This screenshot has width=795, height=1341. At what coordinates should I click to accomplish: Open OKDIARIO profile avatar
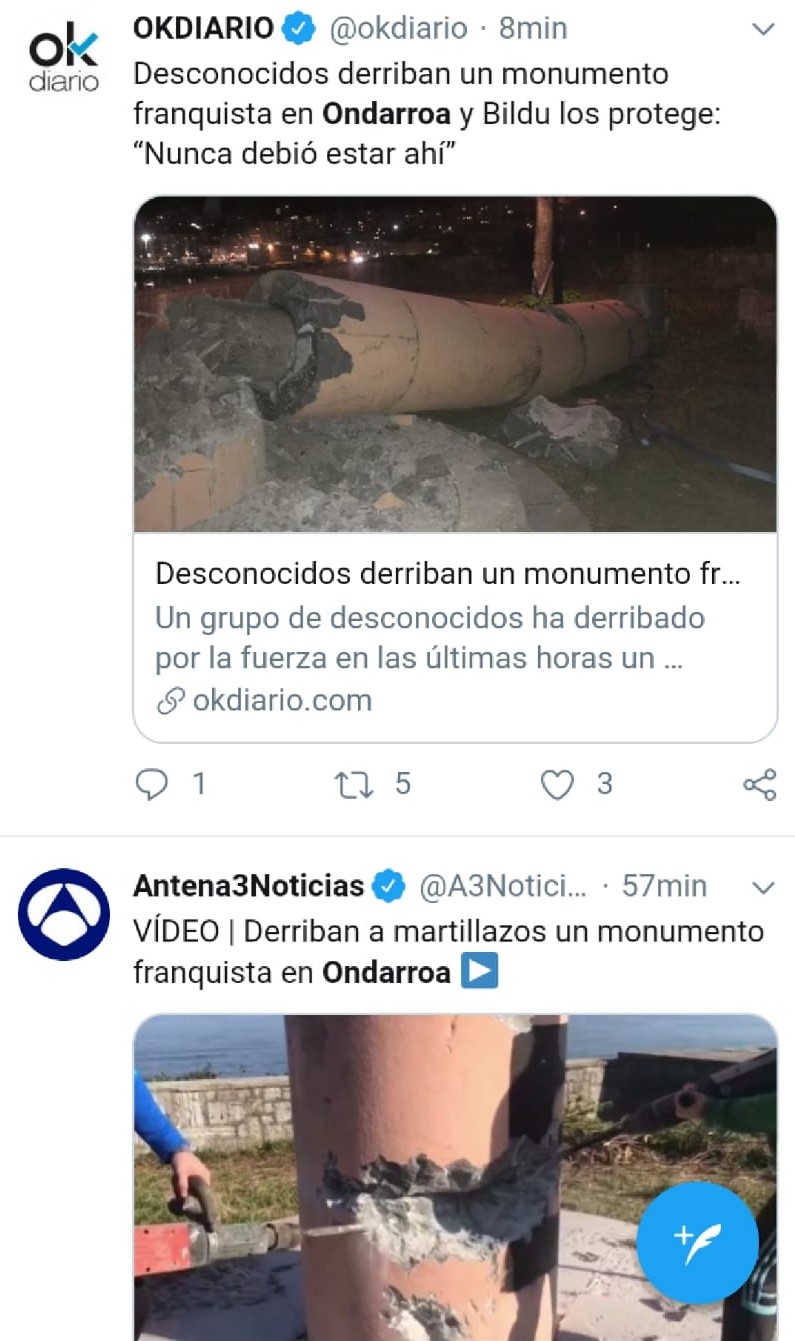[64, 60]
